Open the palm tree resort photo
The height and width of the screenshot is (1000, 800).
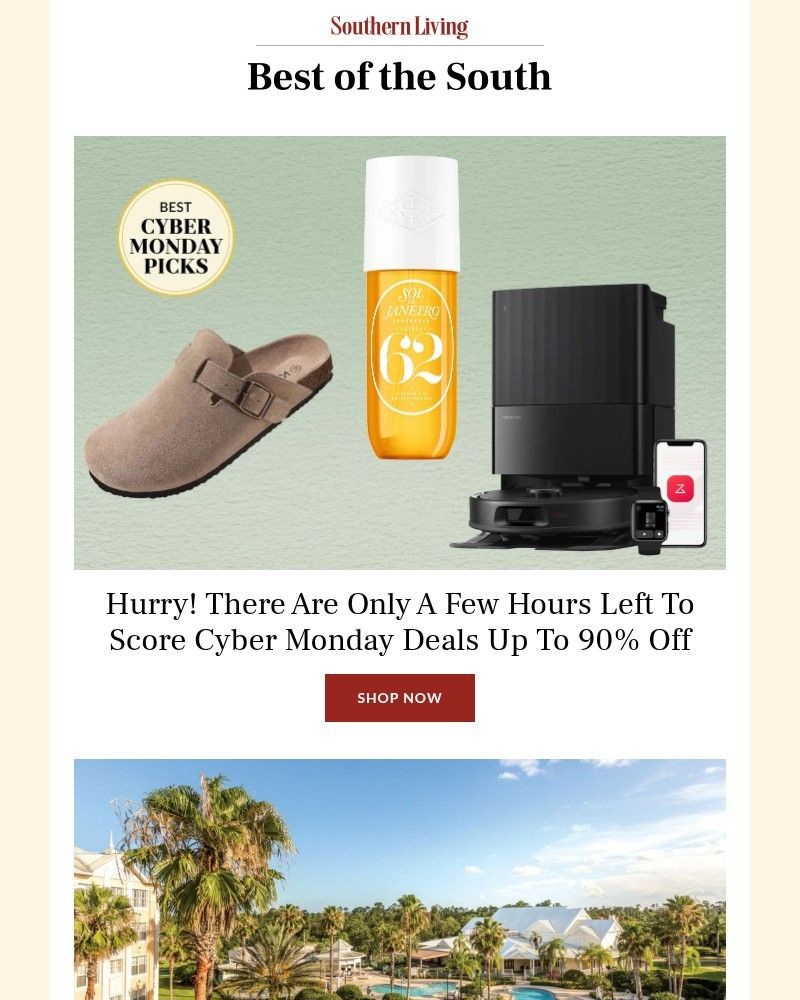[x=400, y=878]
